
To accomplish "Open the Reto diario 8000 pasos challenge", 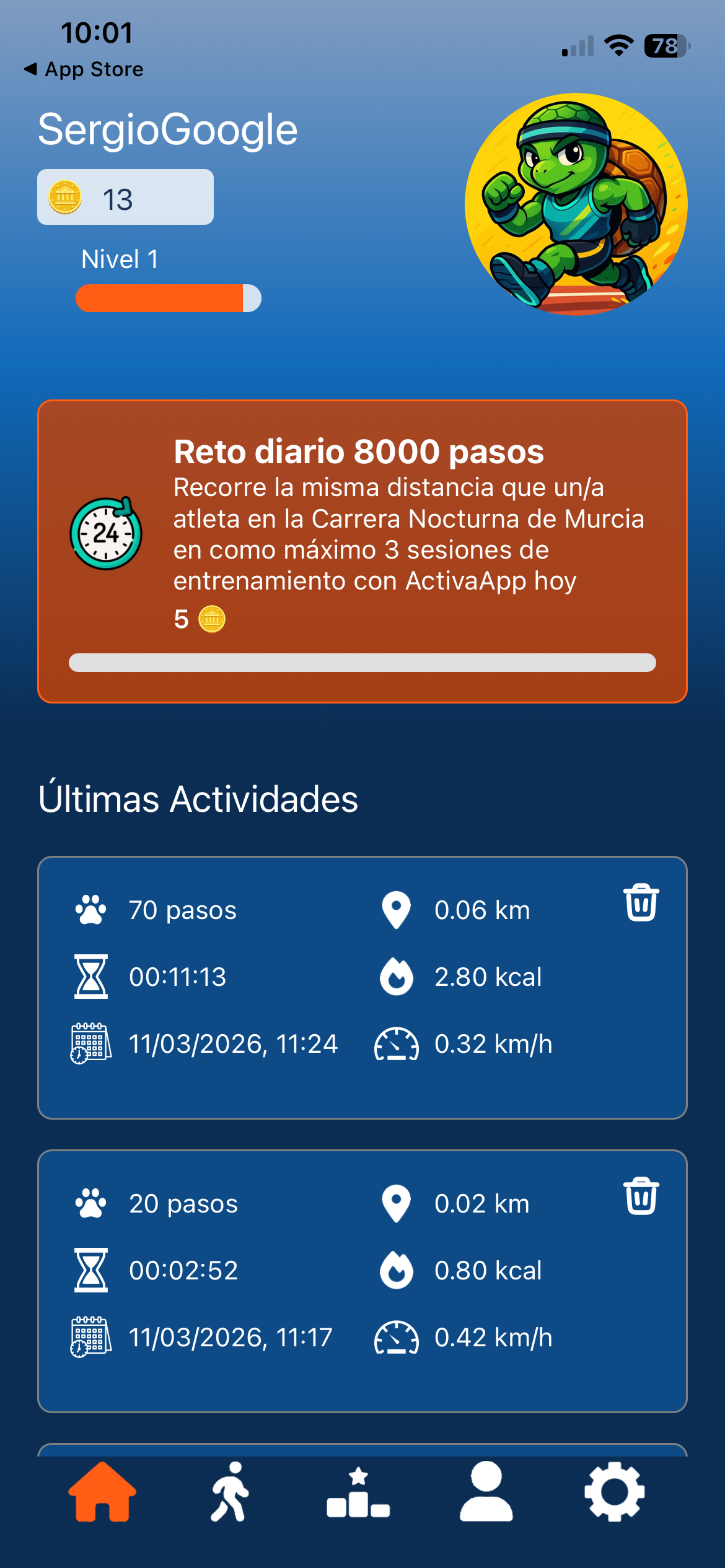I will click(362, 551).
